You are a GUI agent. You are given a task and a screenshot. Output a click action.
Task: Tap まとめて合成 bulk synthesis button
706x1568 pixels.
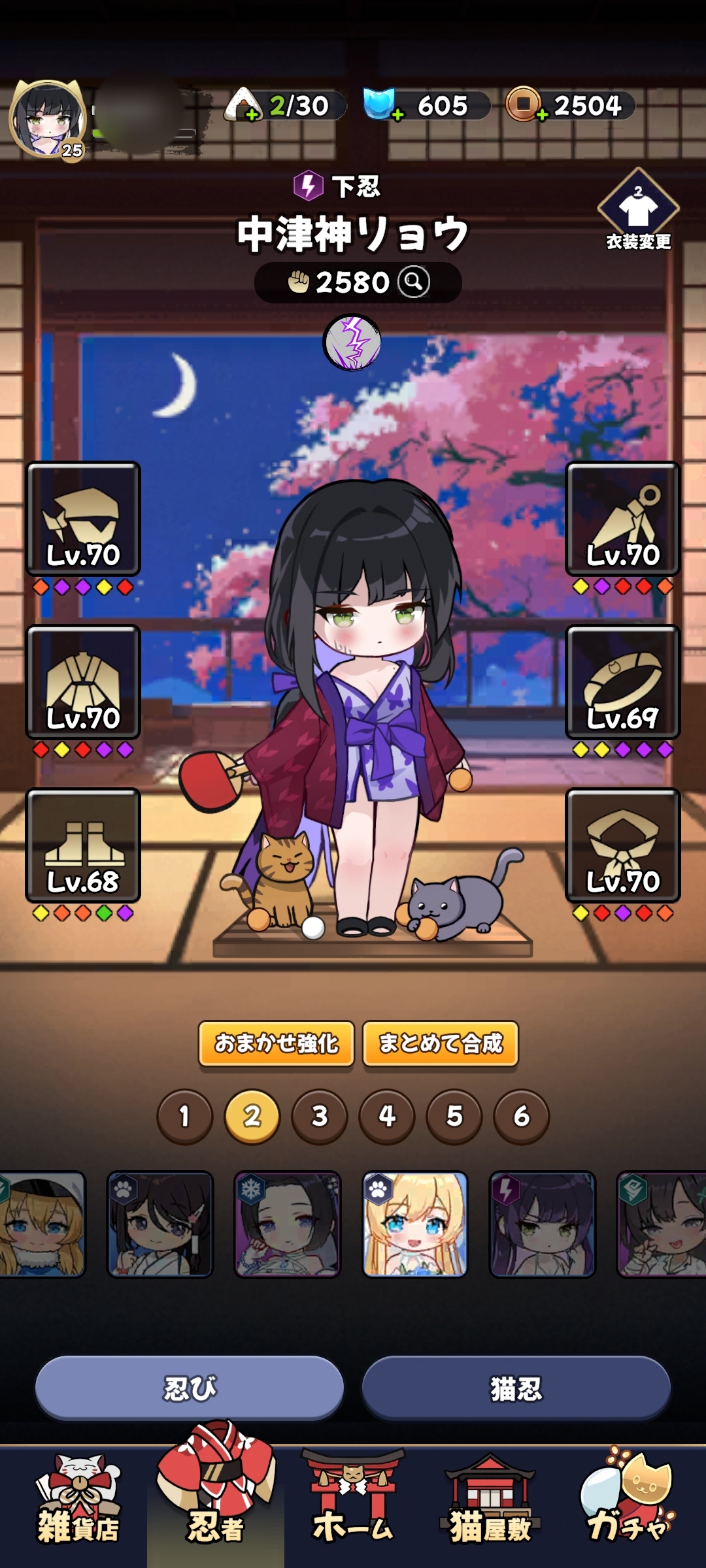(x=441, y=1043)
